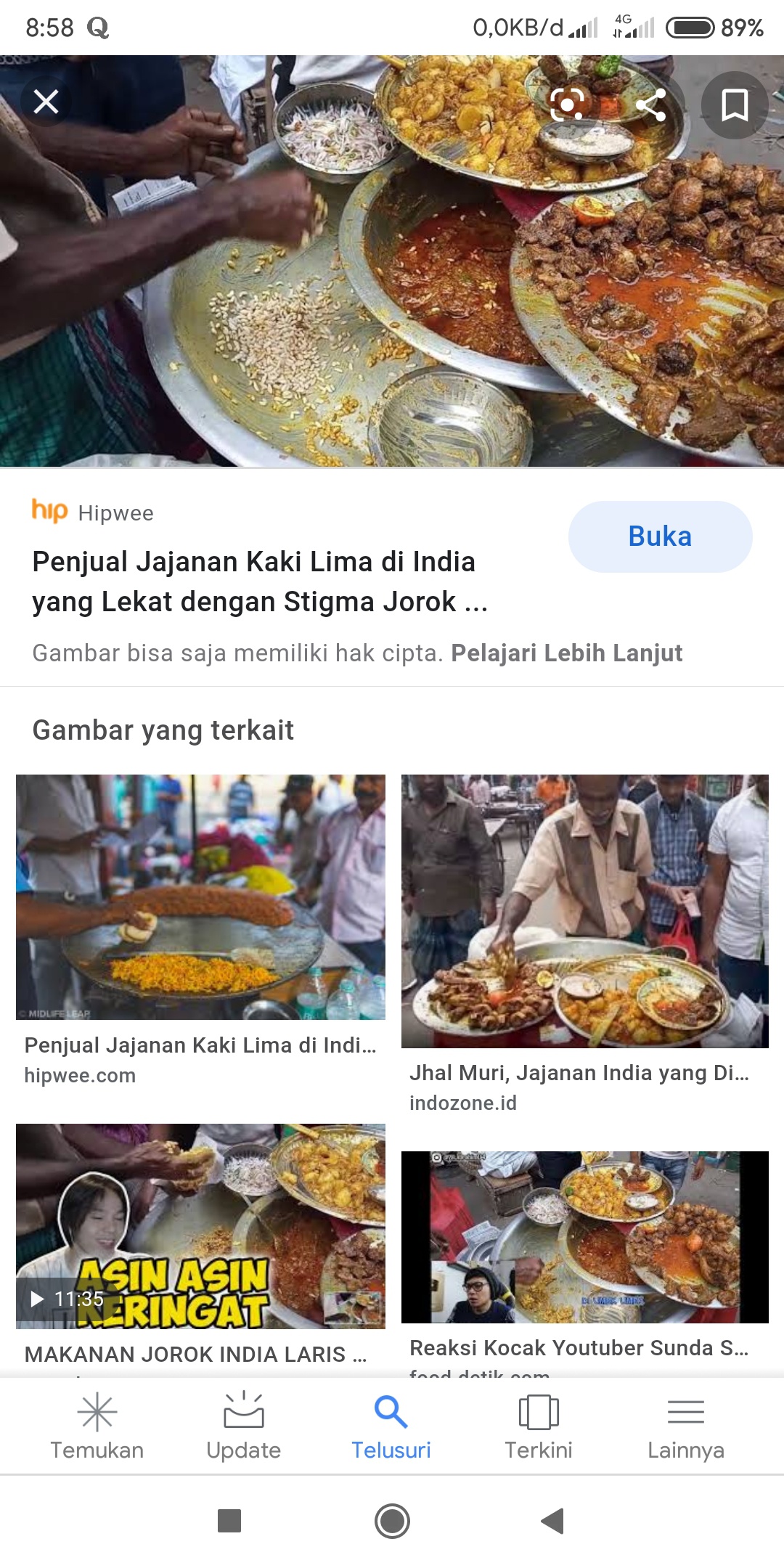This screenshot has height=1568, width=784.
Task: Tap the Buka button
Action: 659,536
